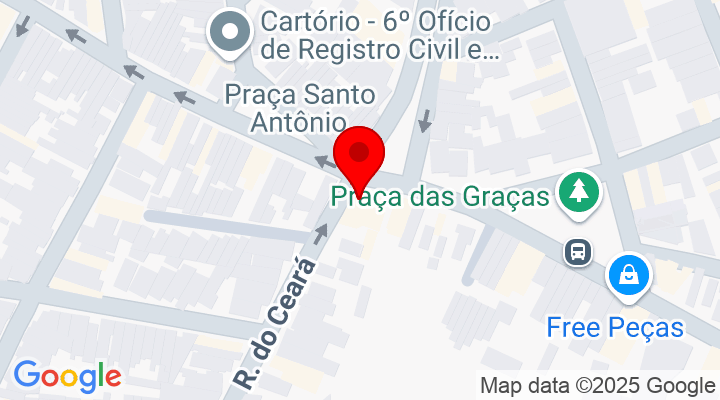Tap the red location pin
720x400 pixels.
364,156
